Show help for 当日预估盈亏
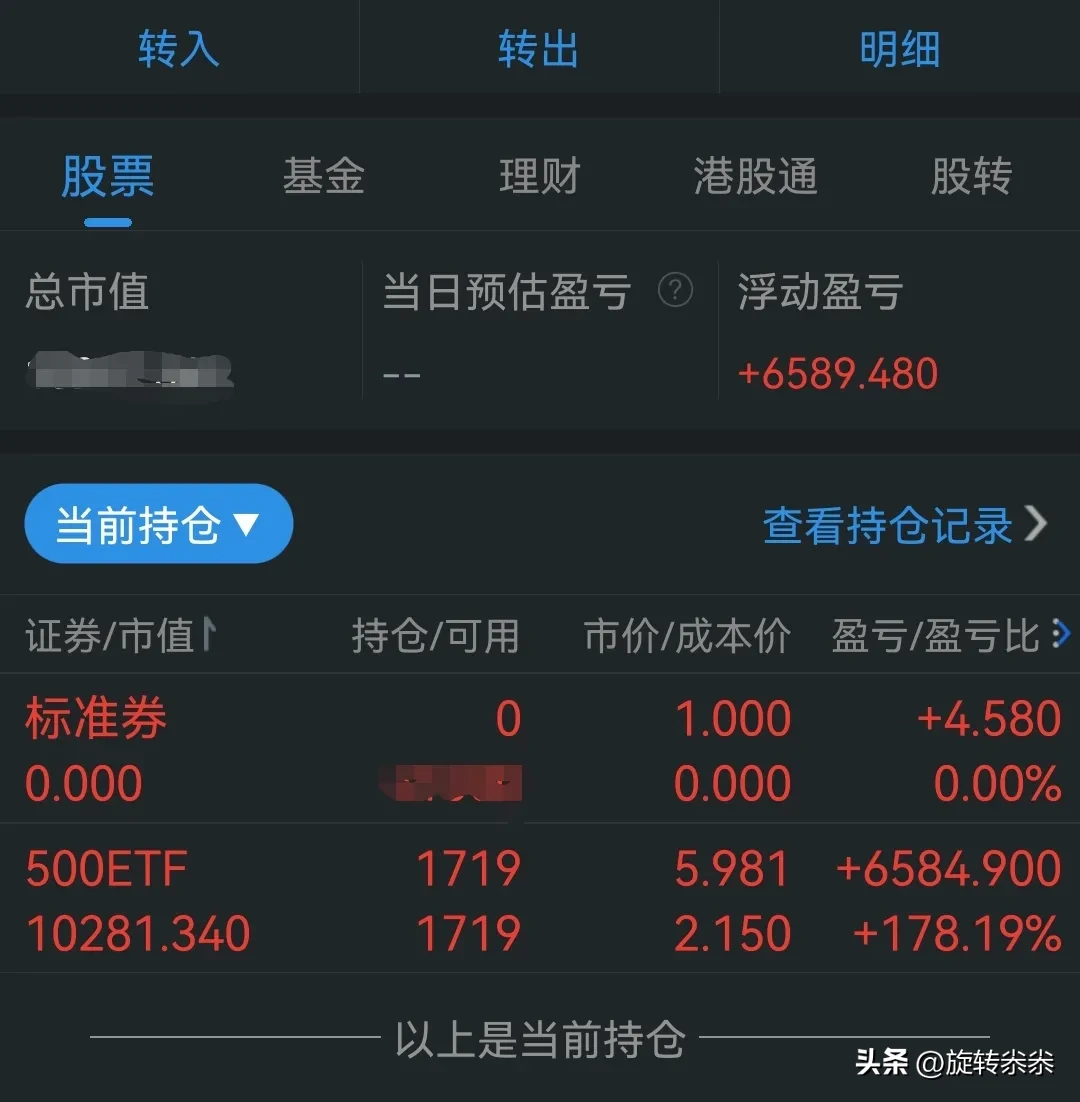The image size is (1080, 1102). (675, 291)
